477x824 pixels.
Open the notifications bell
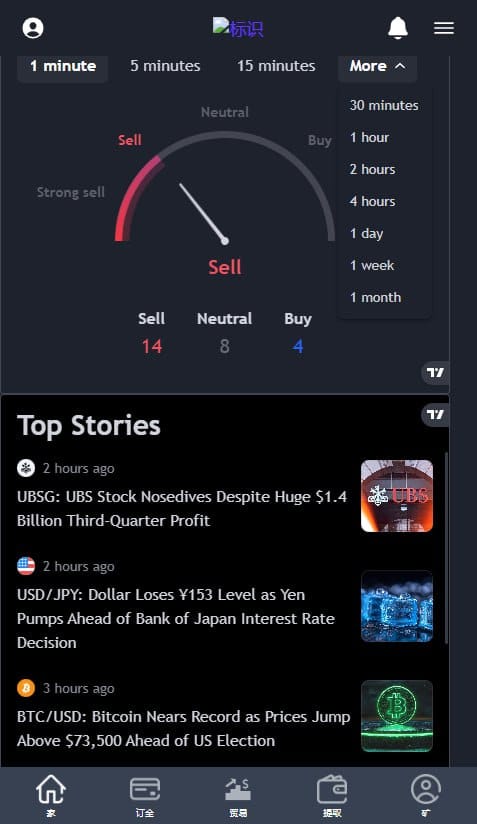[x=398, y=28]
